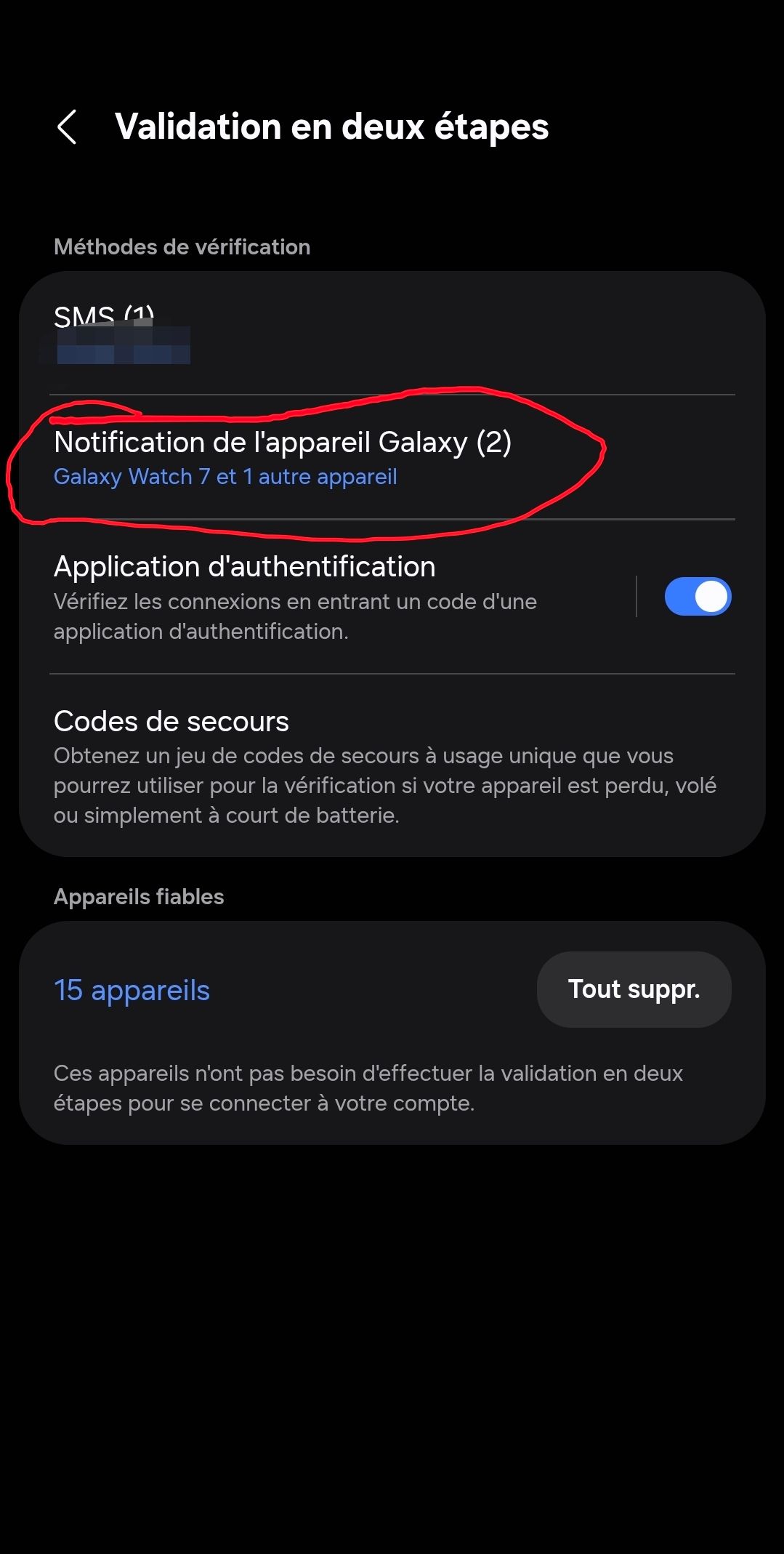Screen dimensions: 784x1554
Task: View the 15 appareils list
Action: tap(132, 990)
